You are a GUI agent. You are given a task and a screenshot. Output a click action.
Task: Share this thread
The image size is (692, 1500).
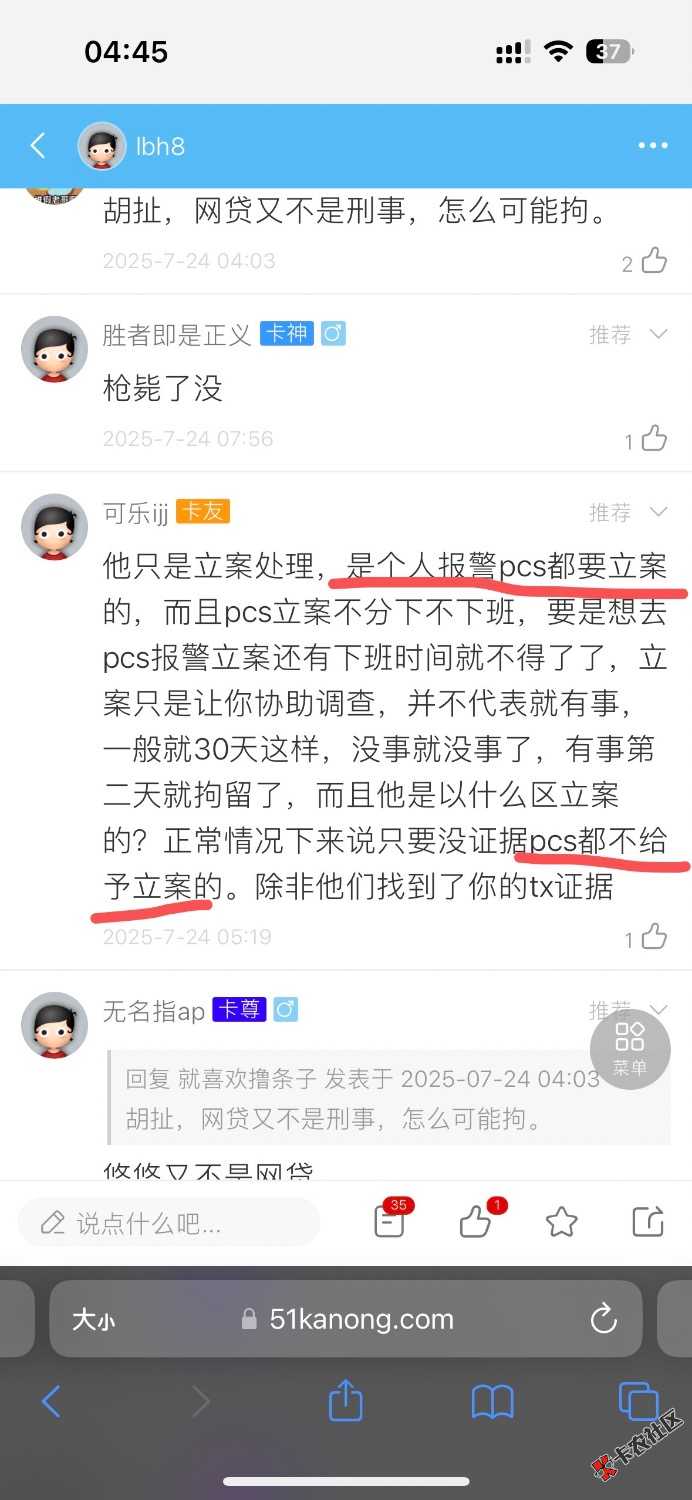(x=648, y=1221)
